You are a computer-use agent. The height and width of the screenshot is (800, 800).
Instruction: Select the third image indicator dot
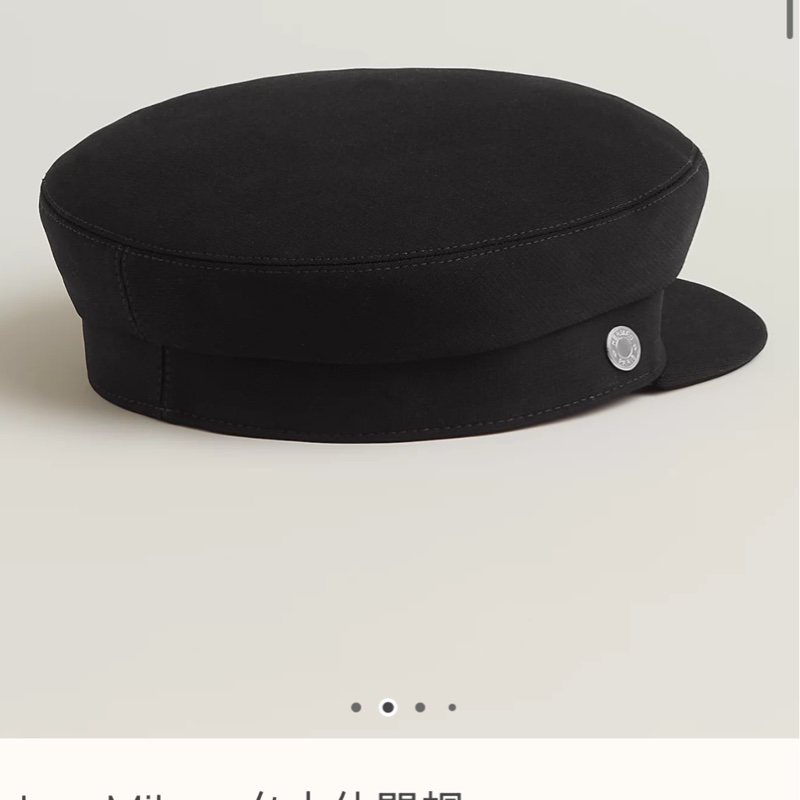point(420,707)
